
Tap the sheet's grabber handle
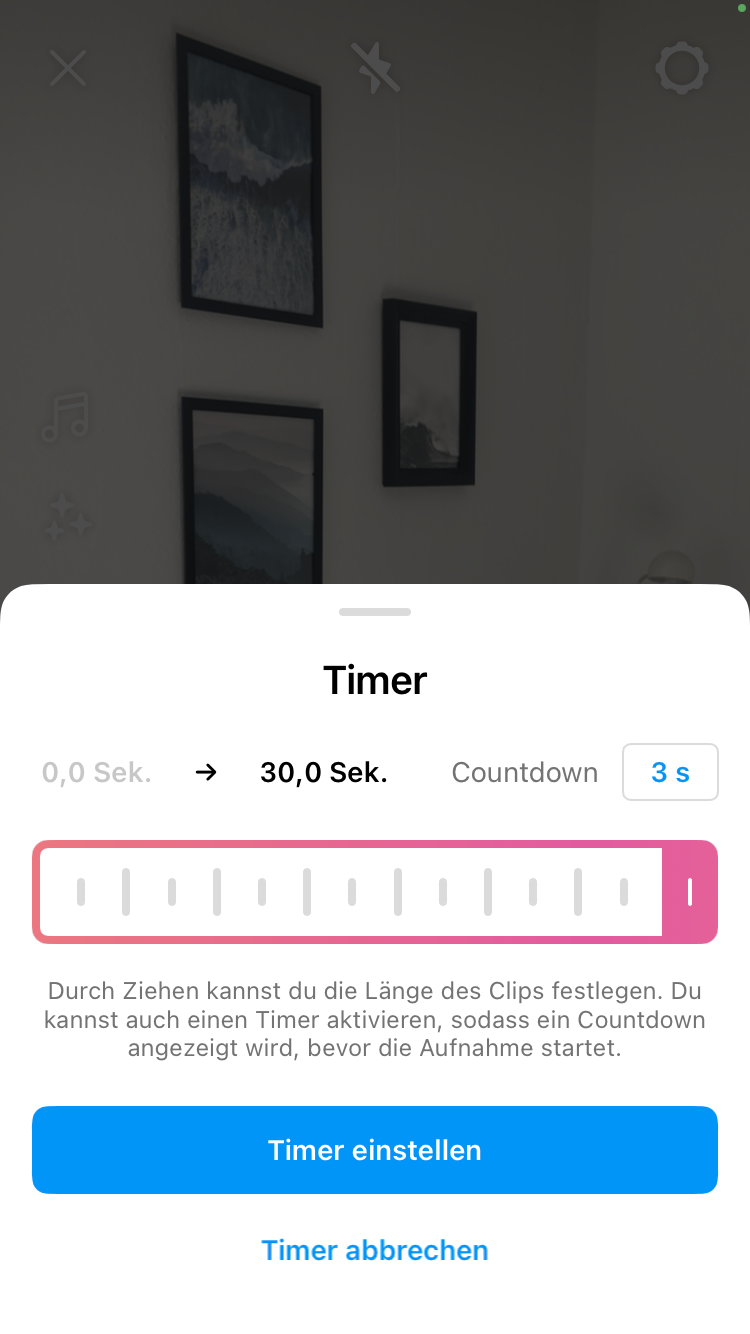[x=375, y=611]
